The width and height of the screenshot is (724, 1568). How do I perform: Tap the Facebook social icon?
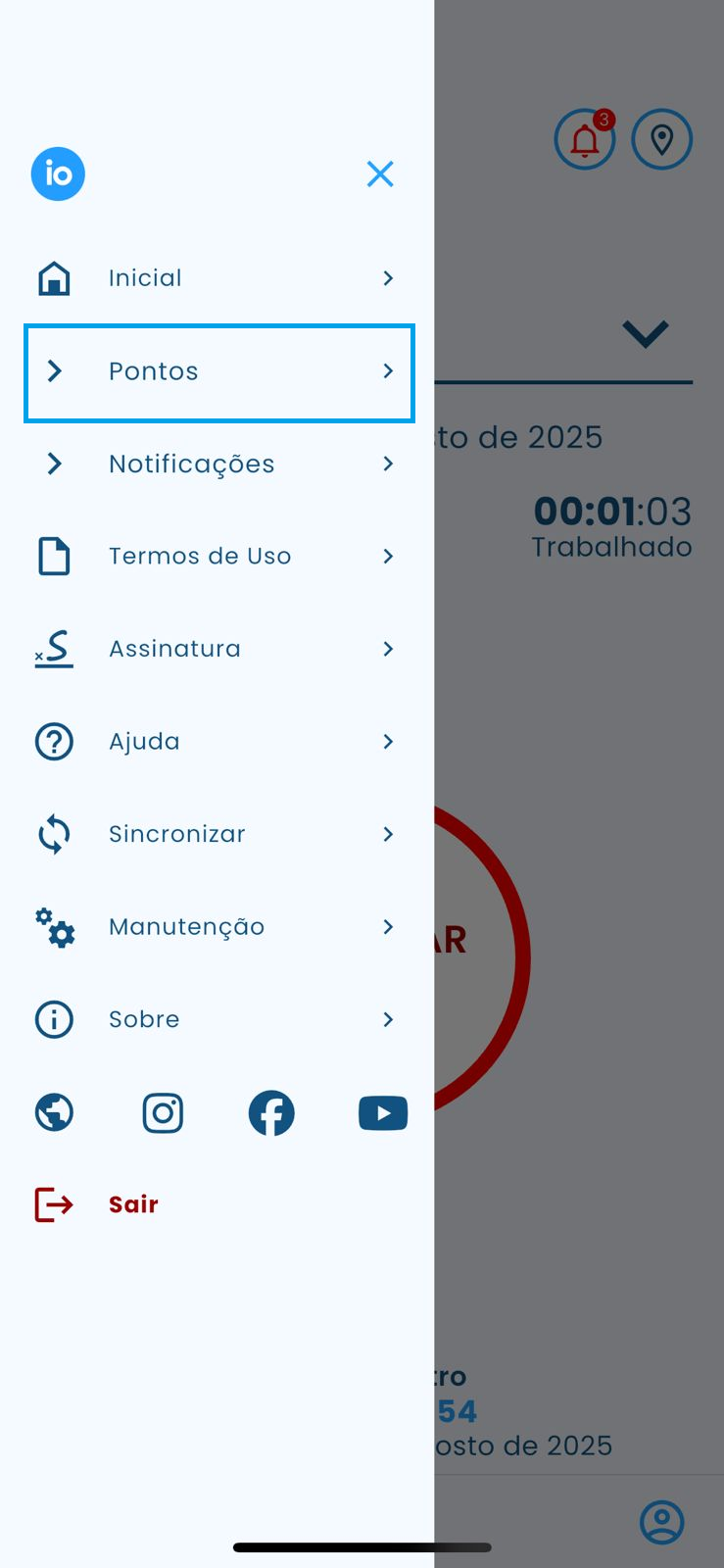point(271,1112)
